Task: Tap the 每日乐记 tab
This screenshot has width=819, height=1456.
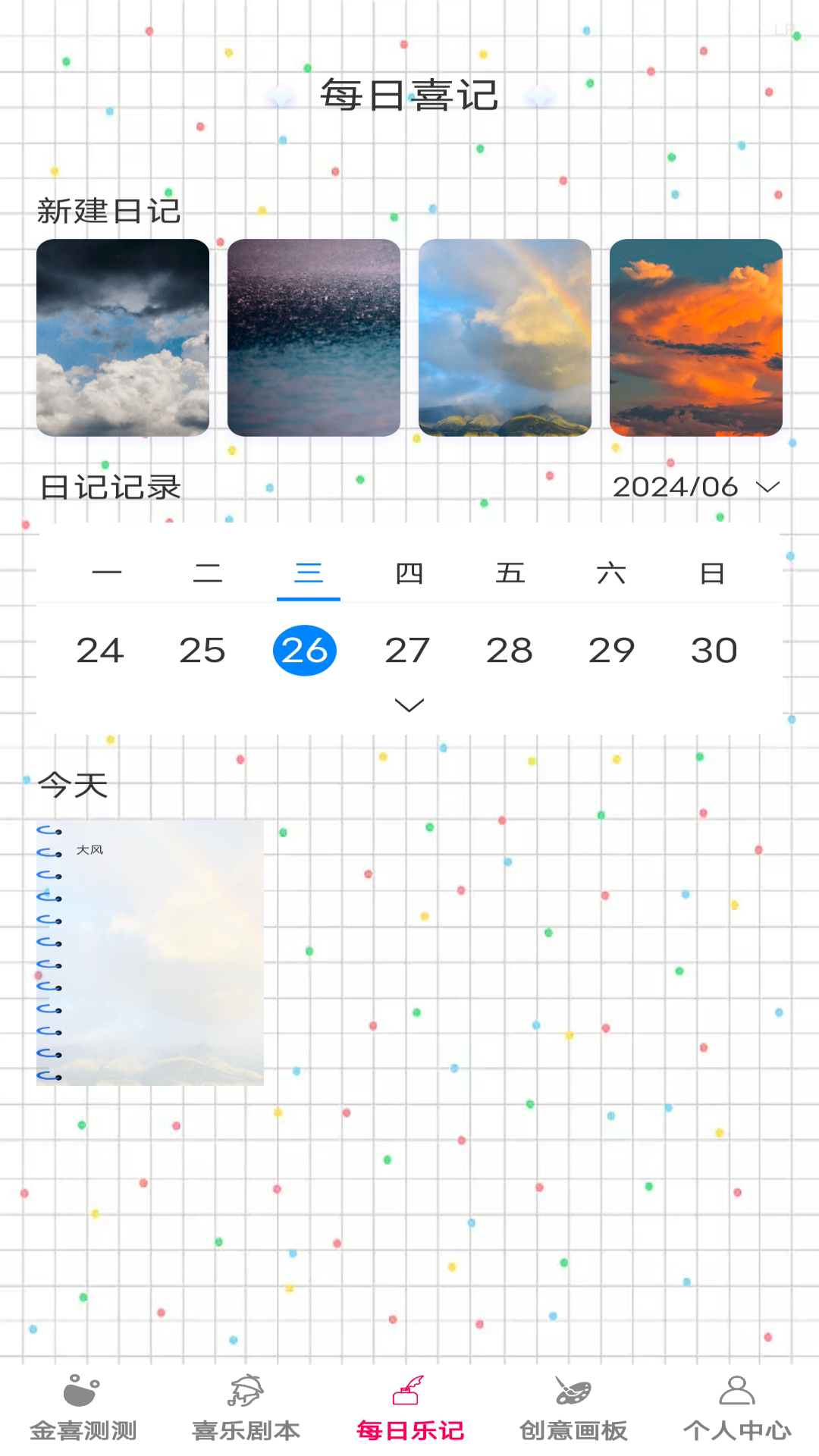Action: (x=409, y=1408)
